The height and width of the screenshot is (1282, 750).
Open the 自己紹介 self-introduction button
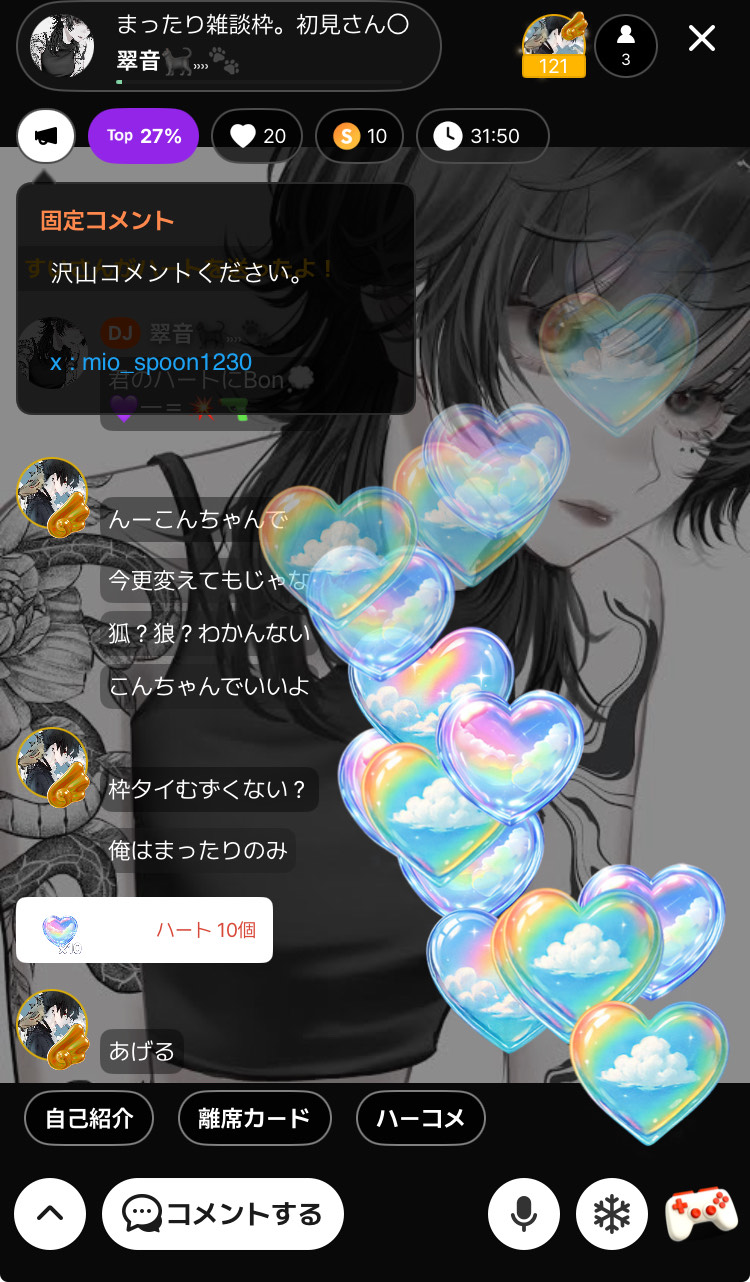[88, 1118]
